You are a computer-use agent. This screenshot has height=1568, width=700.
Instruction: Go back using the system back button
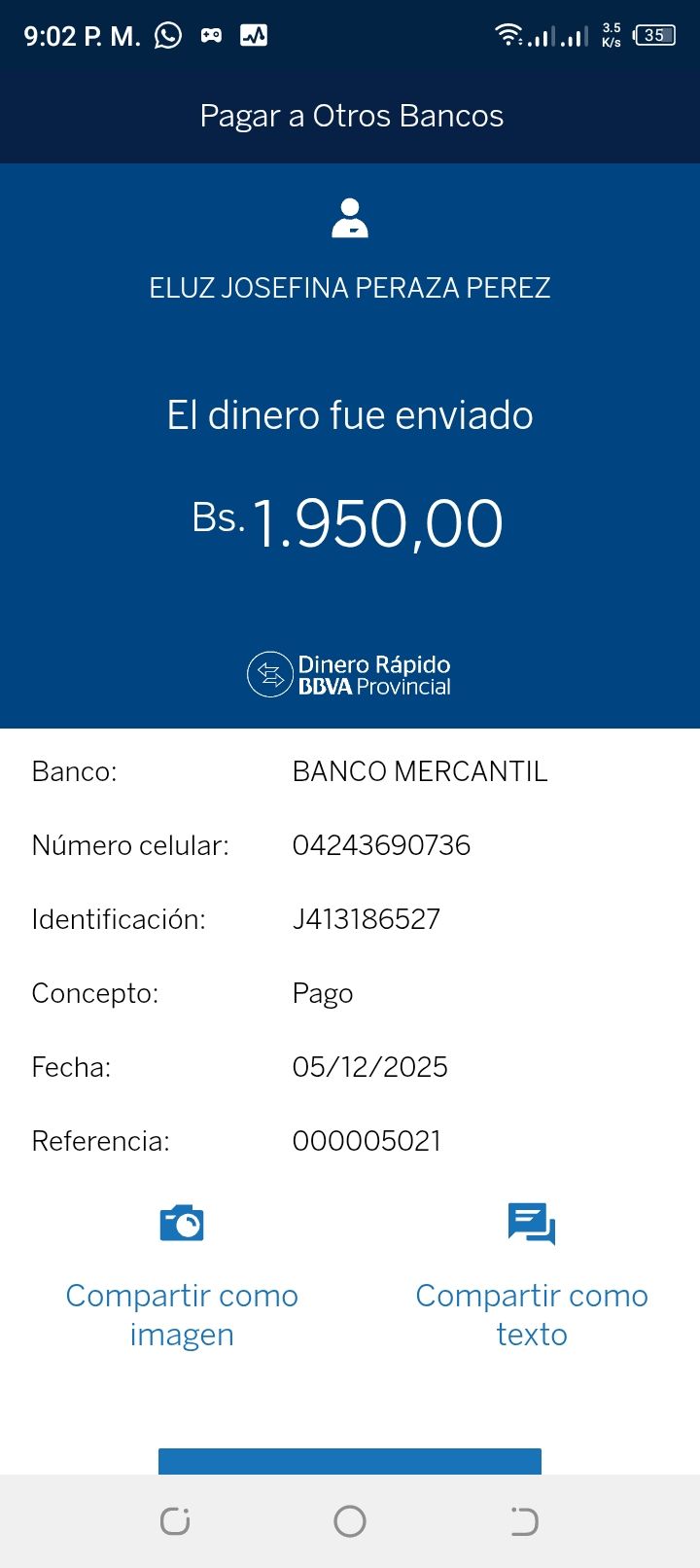point(524,1521)
